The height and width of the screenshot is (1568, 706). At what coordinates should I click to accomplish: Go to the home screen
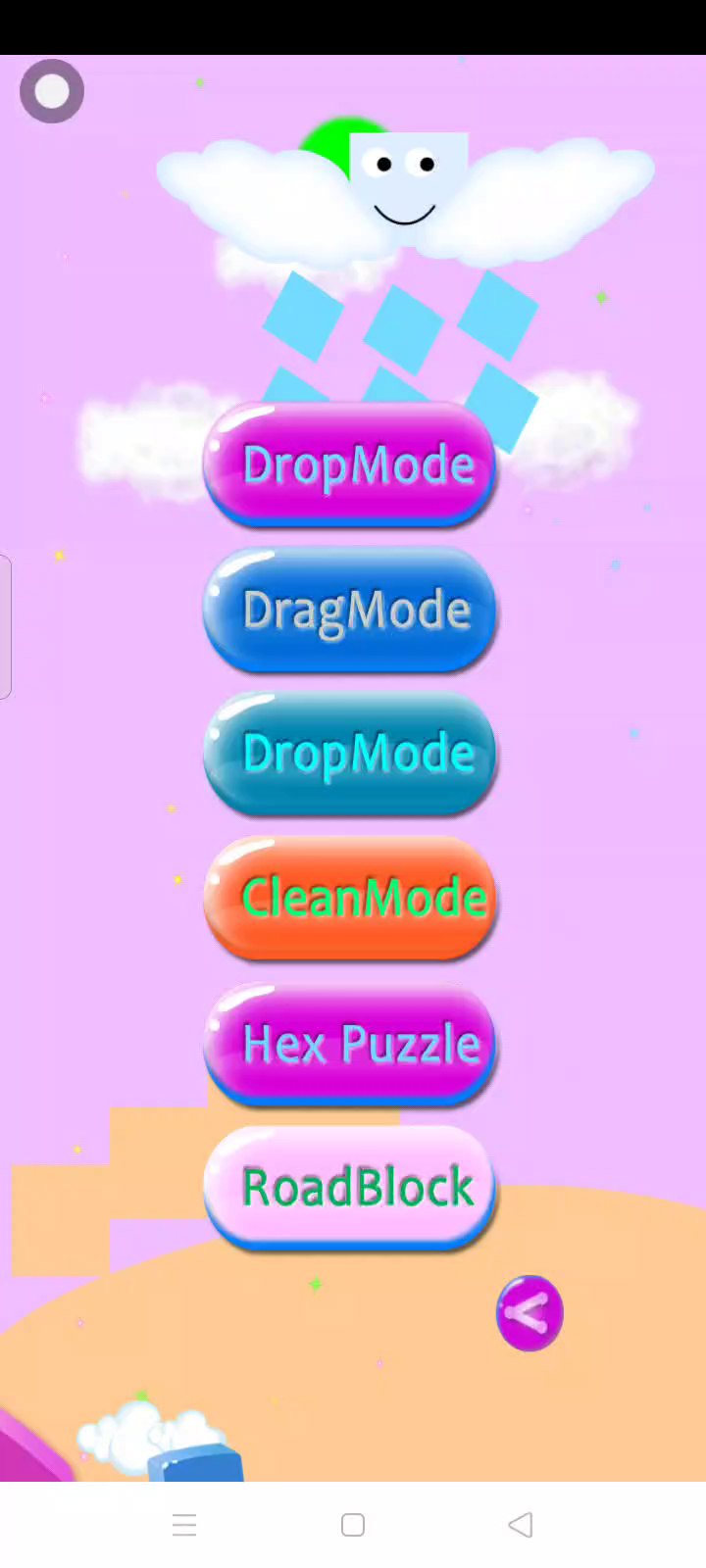click(353, 1525)
